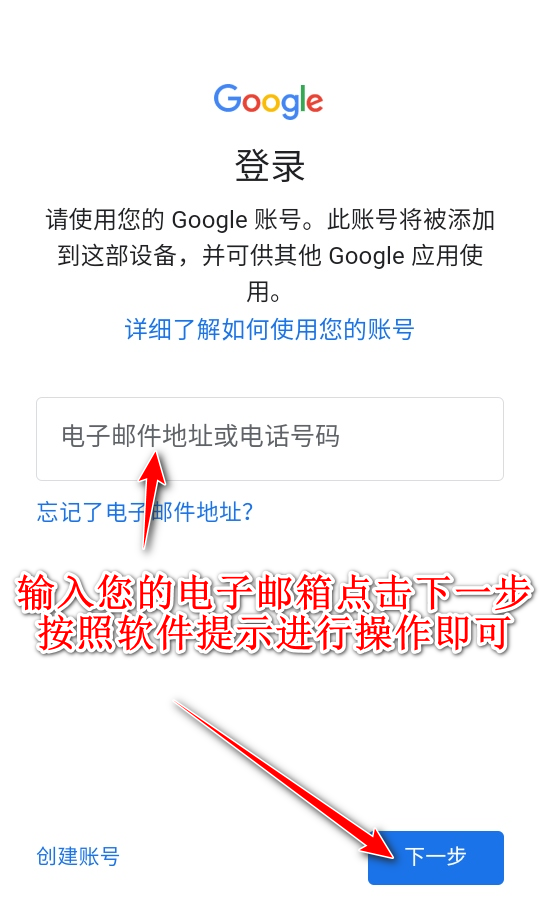Open the 忘记了电子邮件地址 link
The image size is (540, 924).
pos(145,512)
